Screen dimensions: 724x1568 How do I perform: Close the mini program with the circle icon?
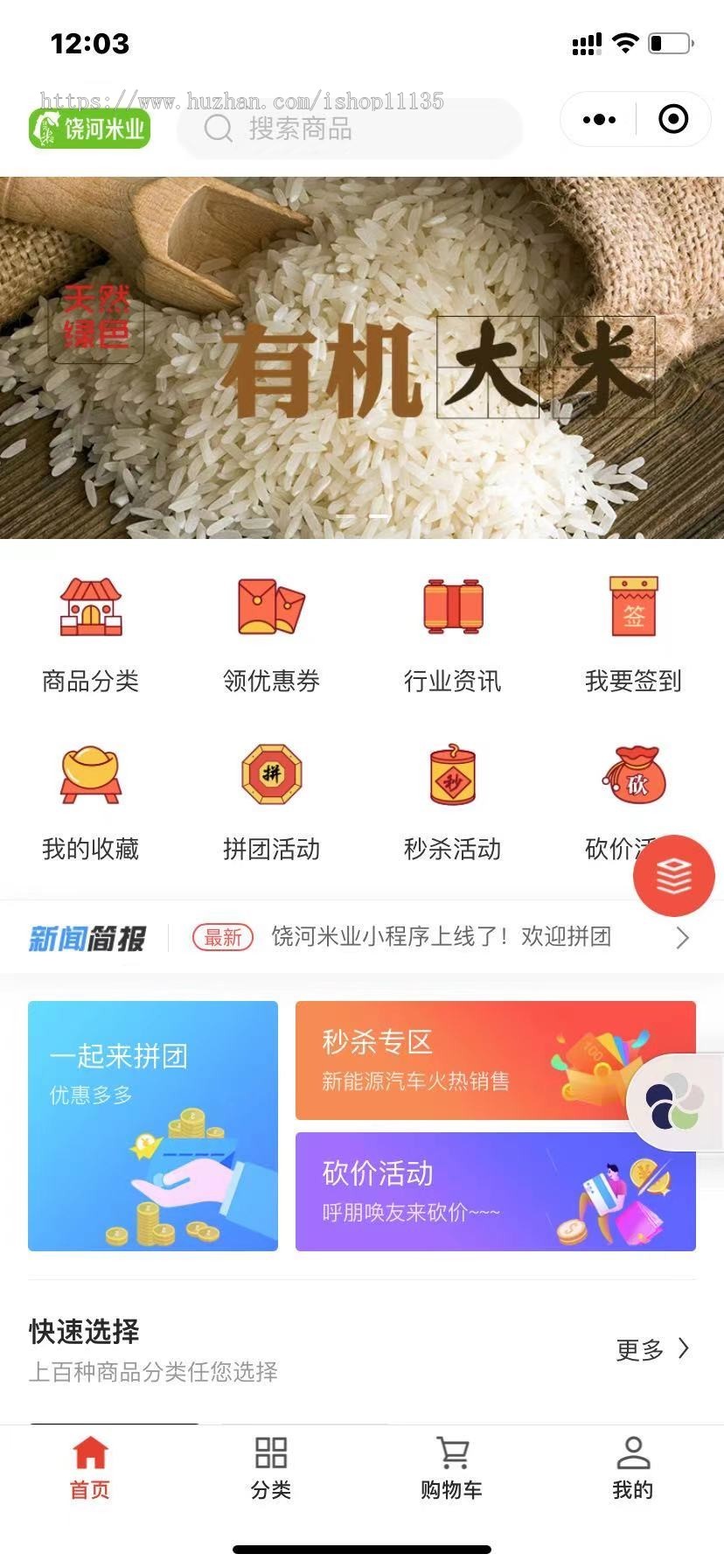pyautogui.click(x=672, y=119)
